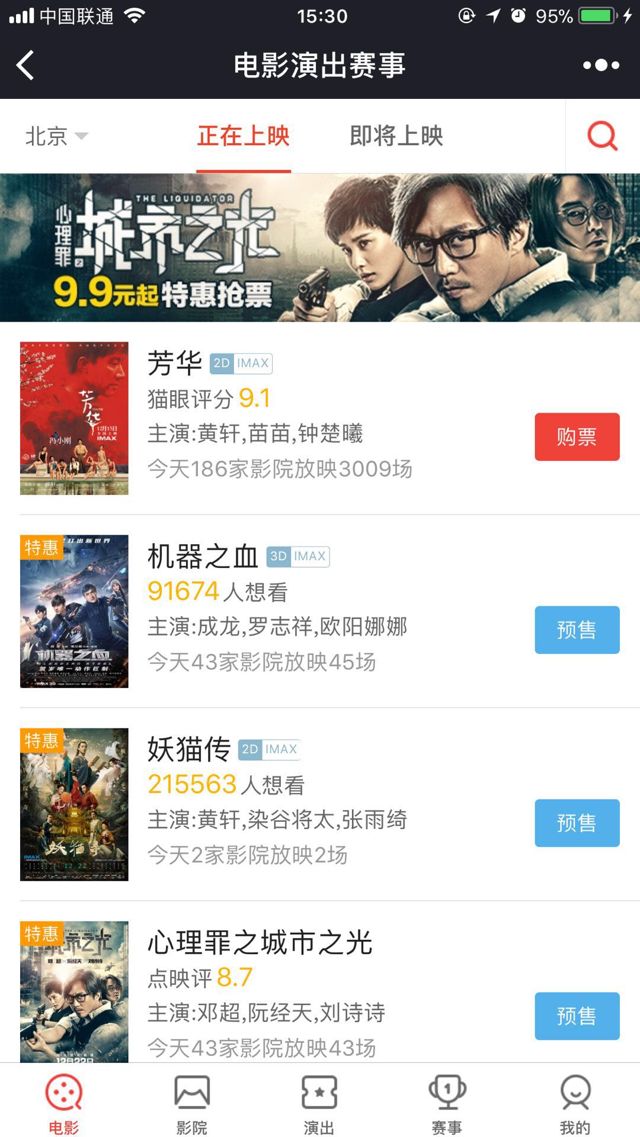The image size is (640, 1137).
Task: Tap 购票 for the film 芳华
Action: pyautogui.click(x=577, y=437)
